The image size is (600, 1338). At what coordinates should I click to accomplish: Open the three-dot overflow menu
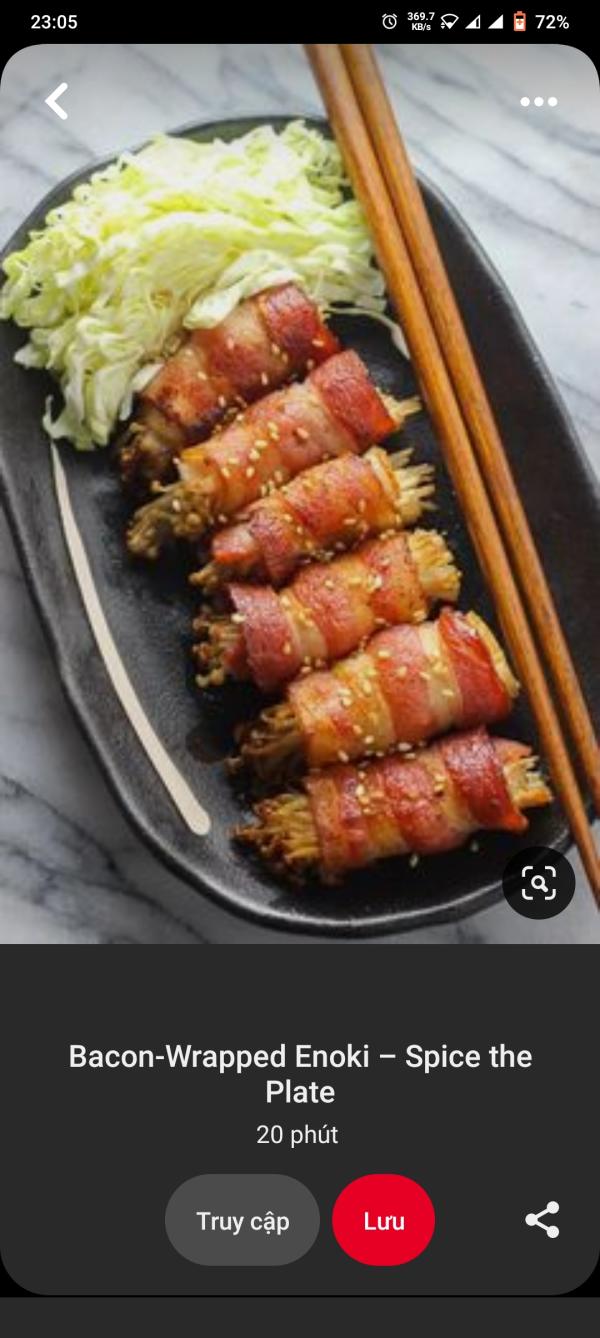coord(538,102)
